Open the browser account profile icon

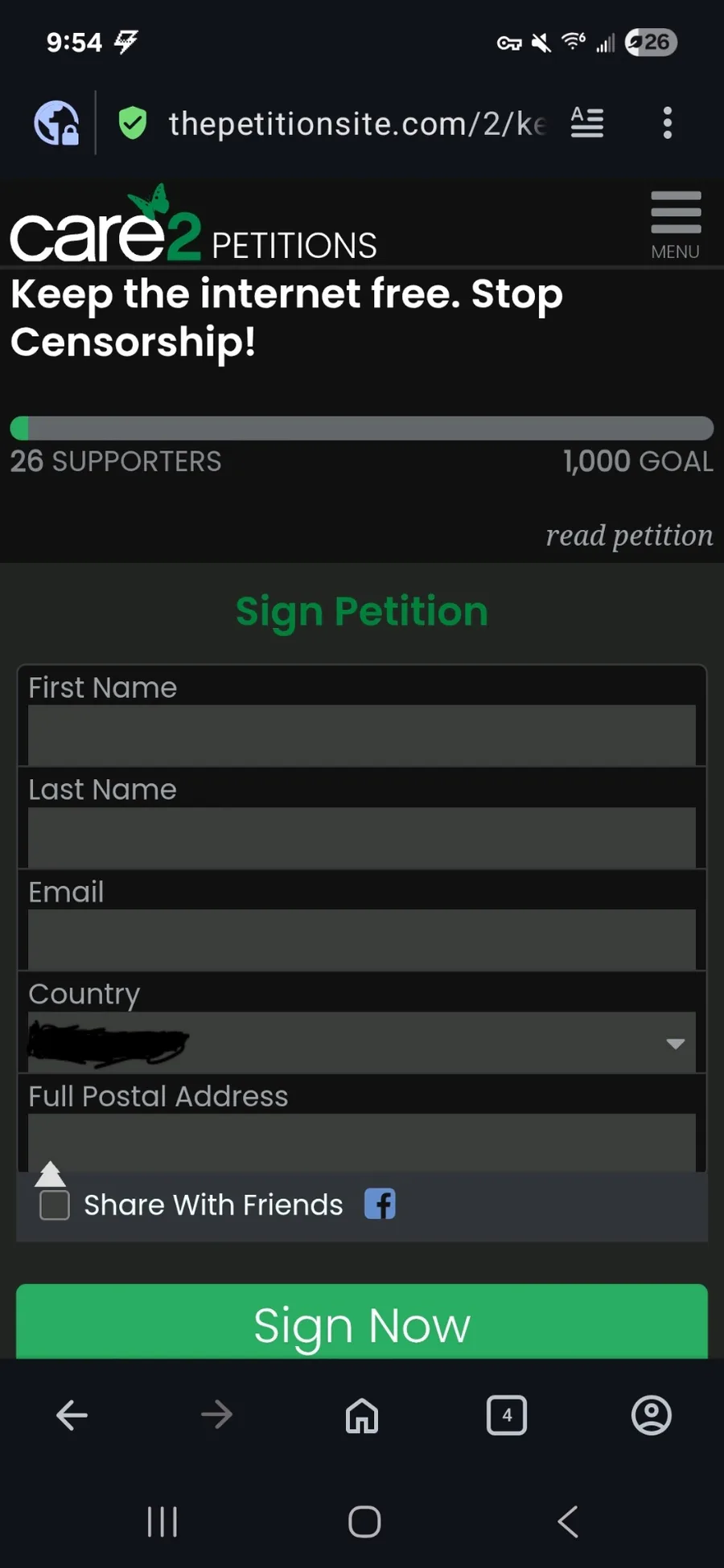point(652,1415)
